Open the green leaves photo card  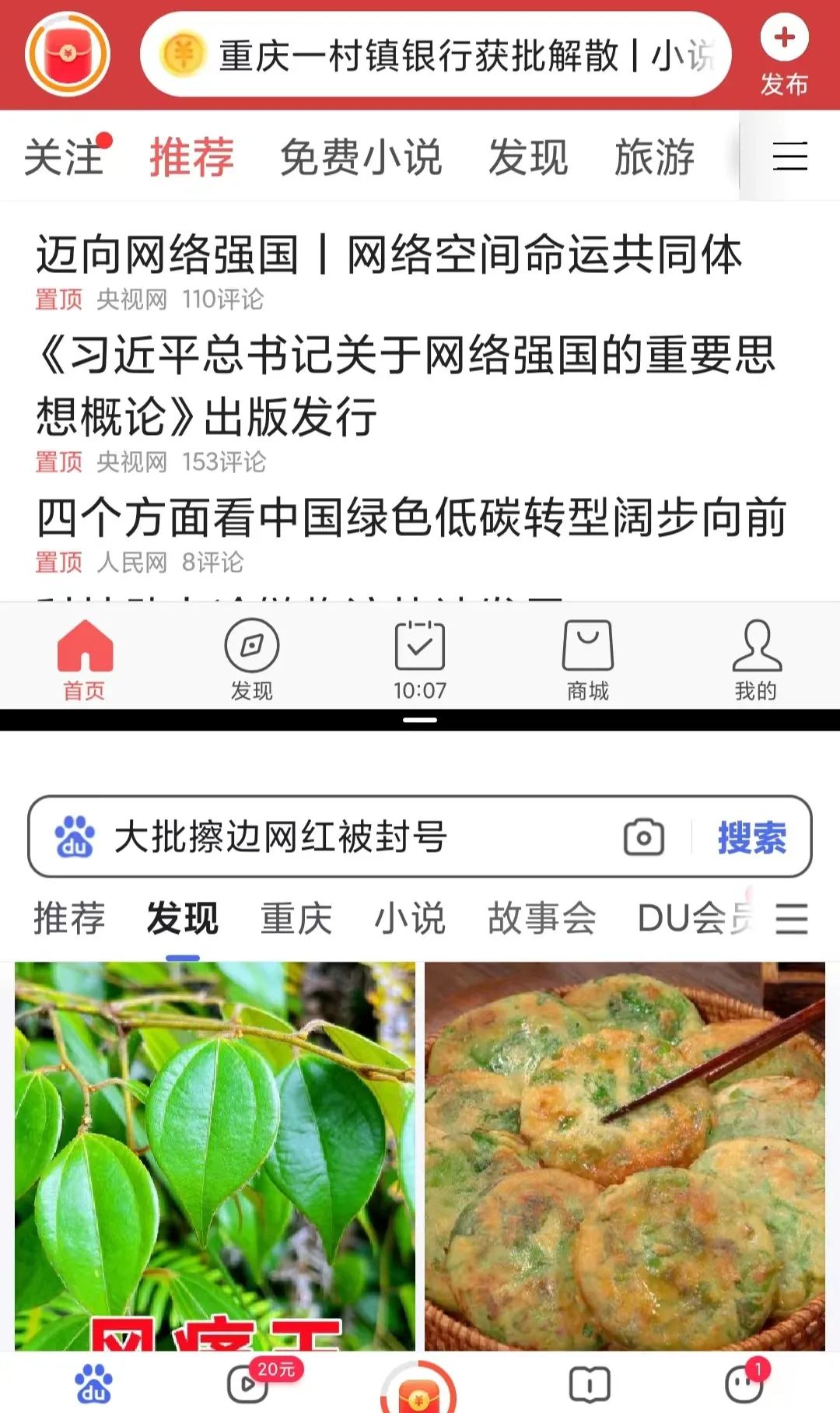215,1155
